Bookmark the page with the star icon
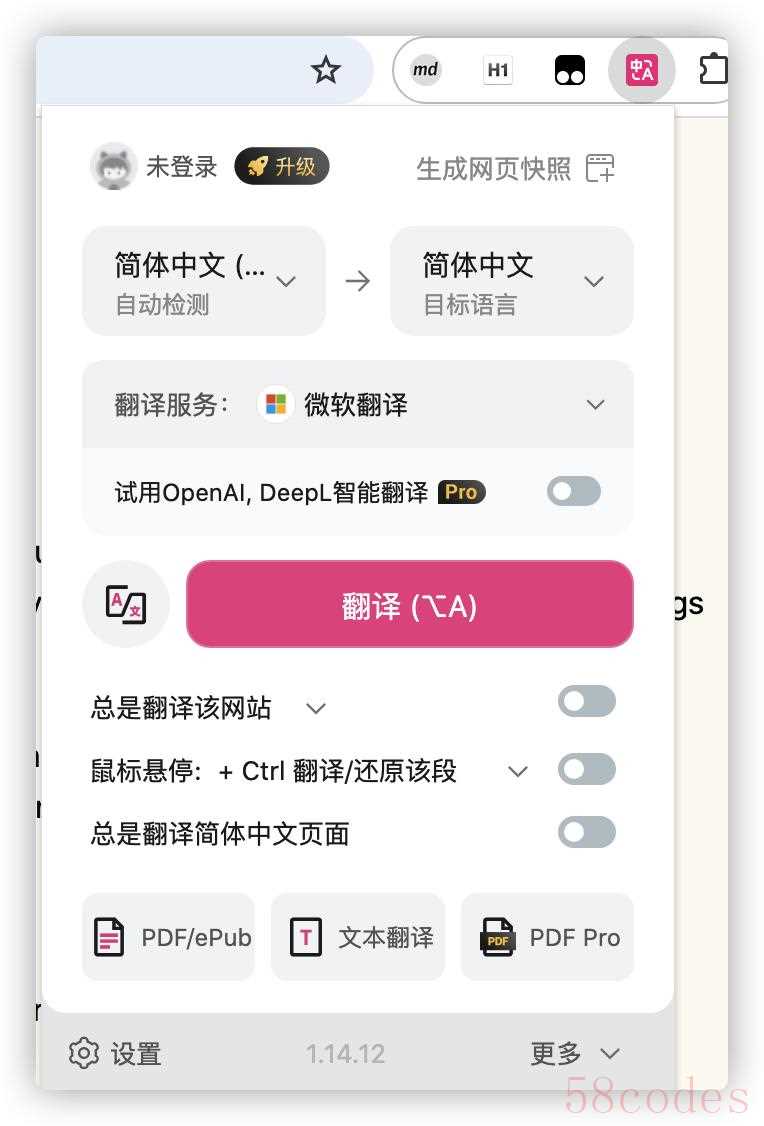The image size is (764, 1126). pos(326,70)
